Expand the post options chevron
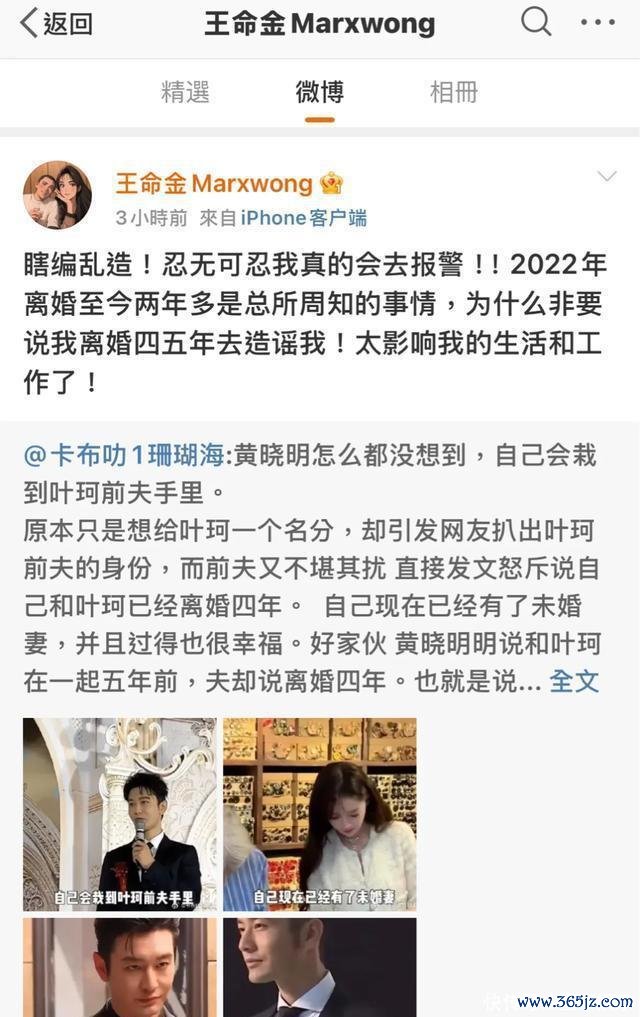 (606, 177)
